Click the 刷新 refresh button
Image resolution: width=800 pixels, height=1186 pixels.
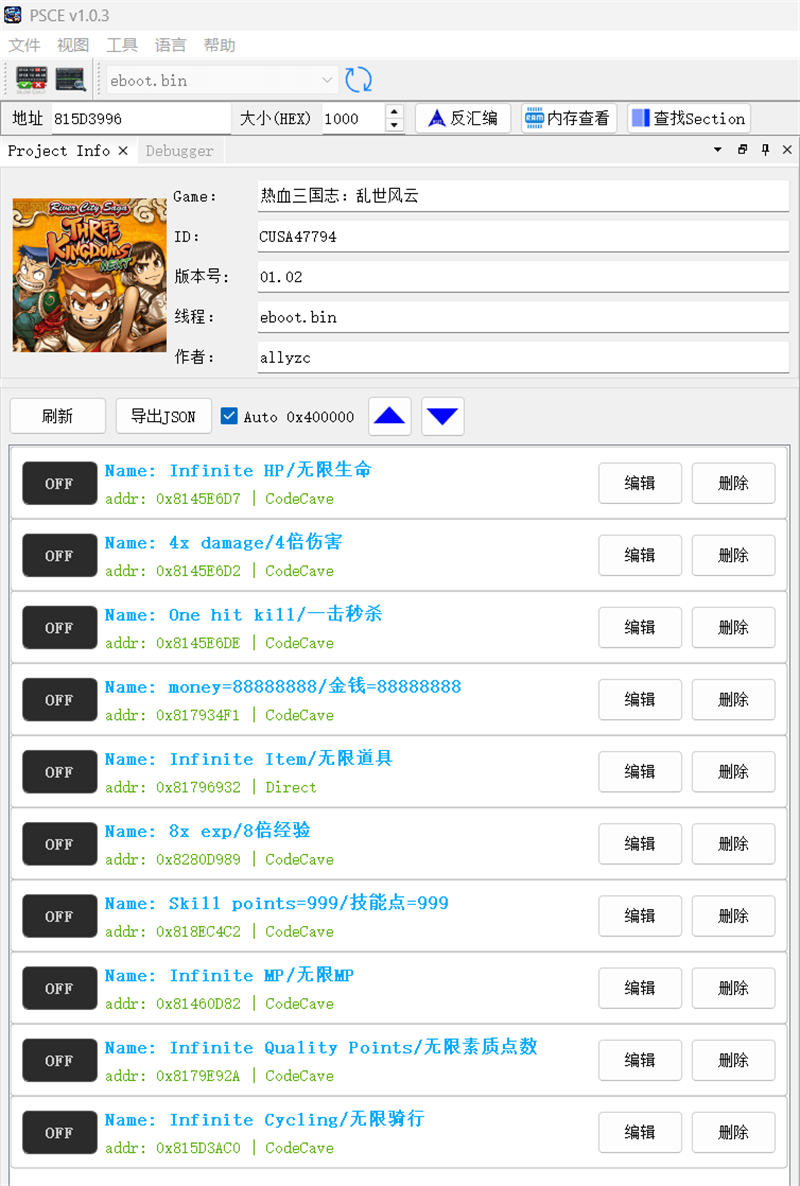coord(57,416)
